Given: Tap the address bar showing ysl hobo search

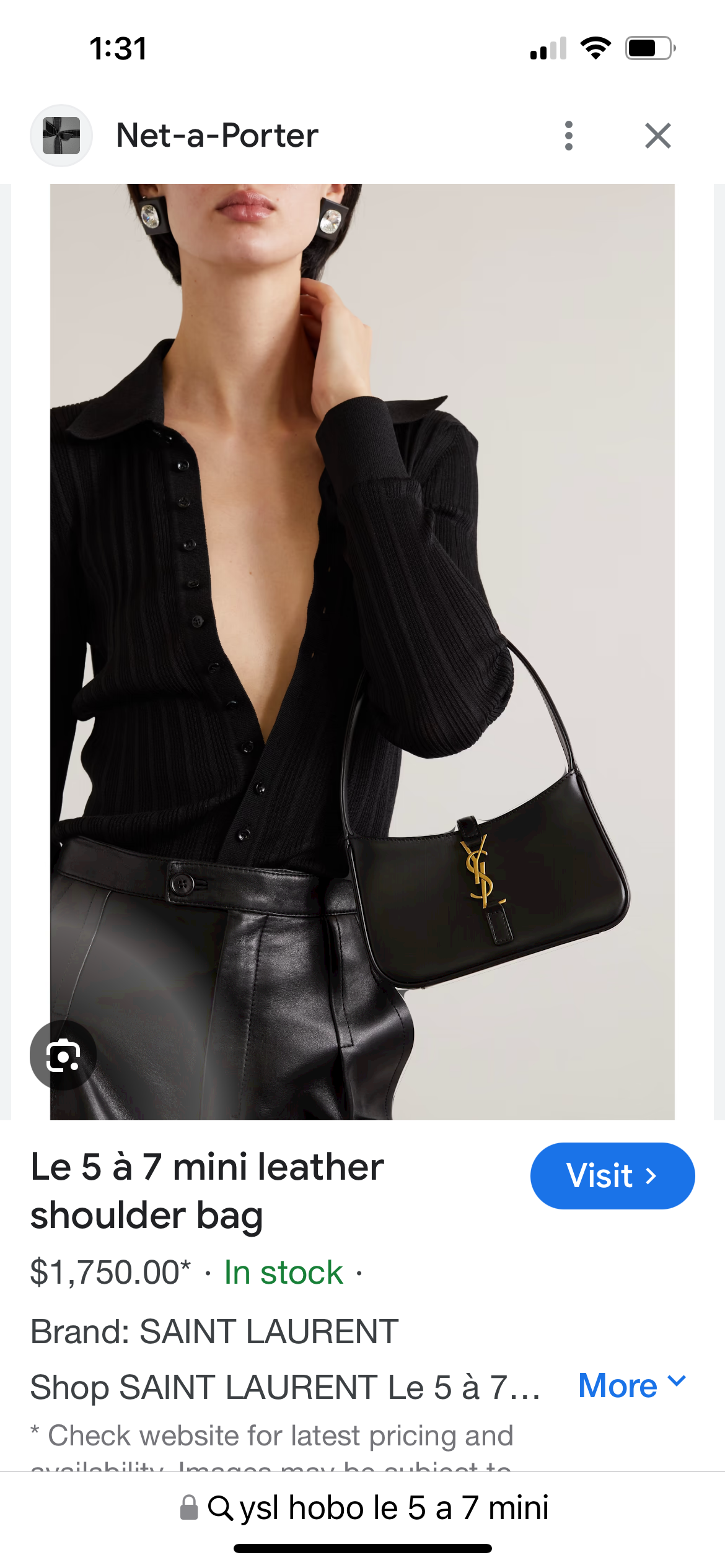Looking at the screenshot, I should (x=378, y=1507).
